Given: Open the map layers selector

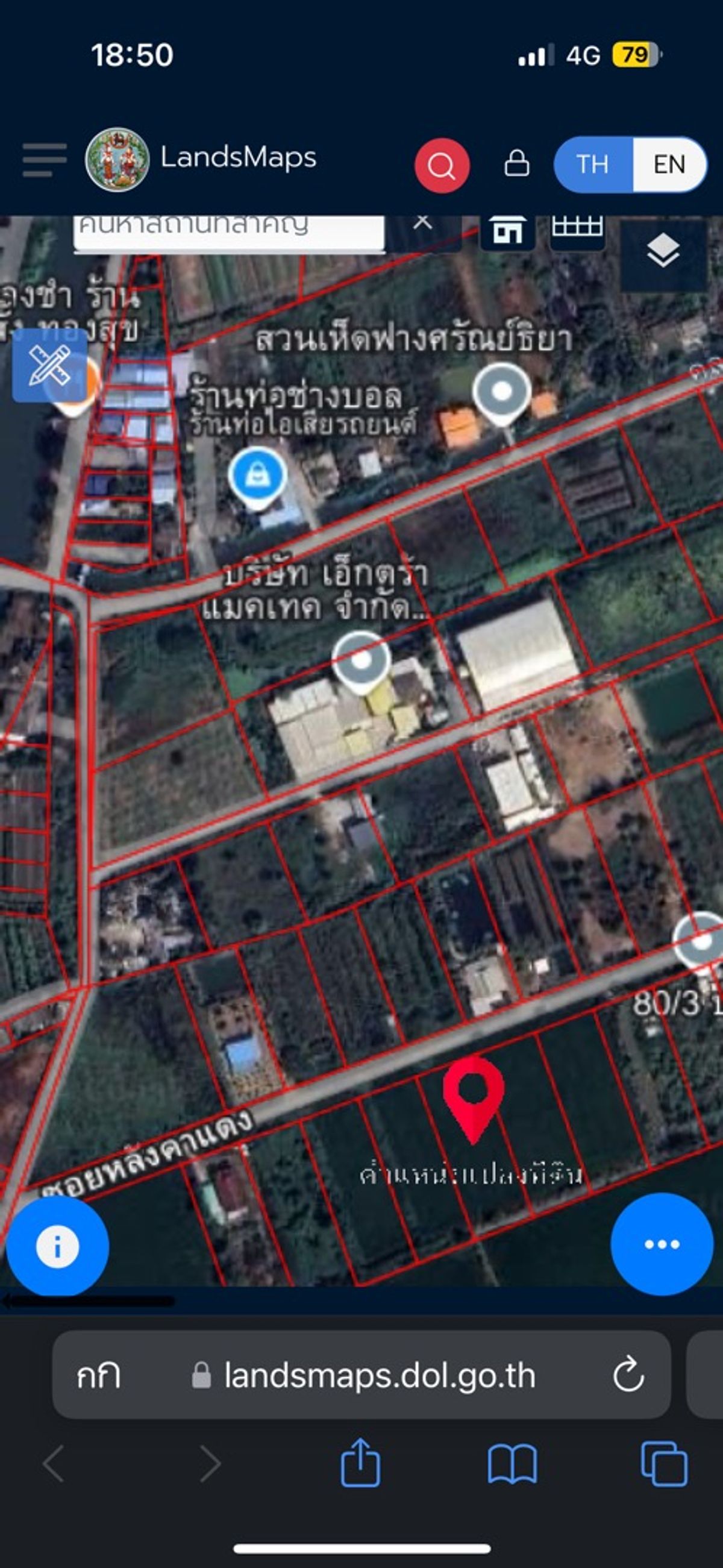Looking at the screenshot, I should pos(663,251).
